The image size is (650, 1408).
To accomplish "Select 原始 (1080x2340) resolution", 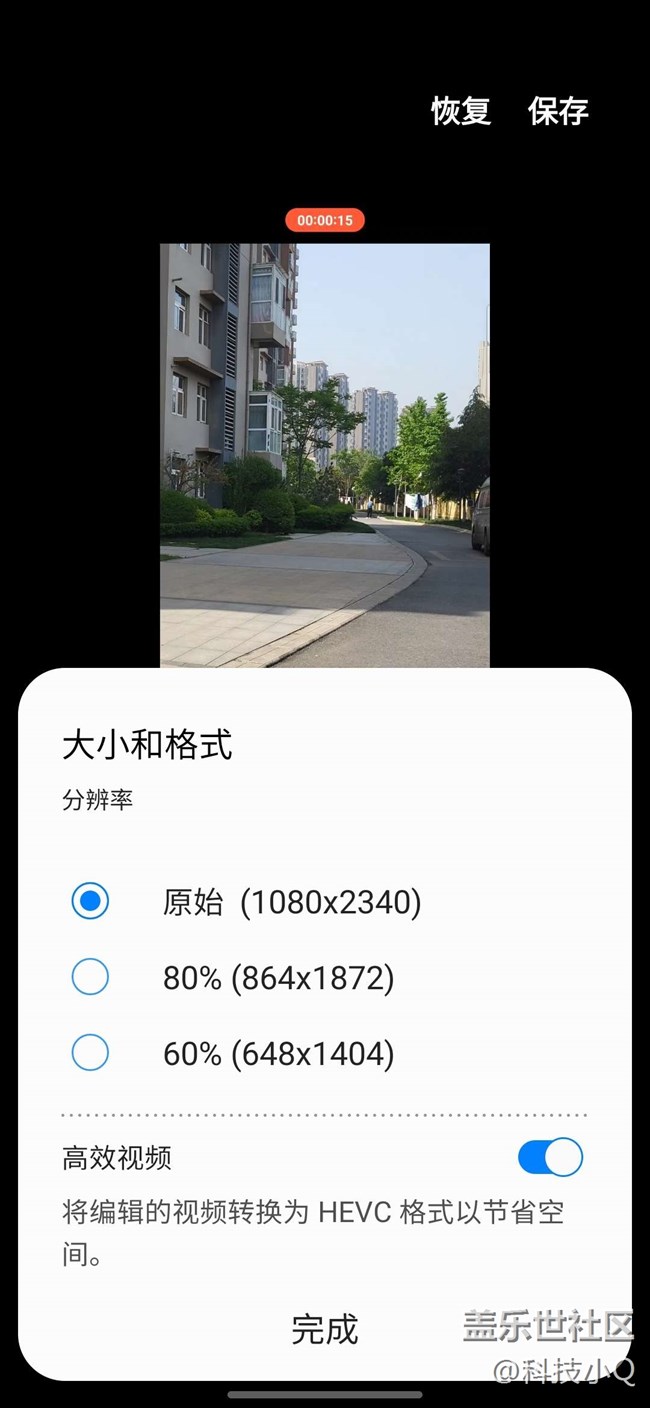I will point(90,902).
